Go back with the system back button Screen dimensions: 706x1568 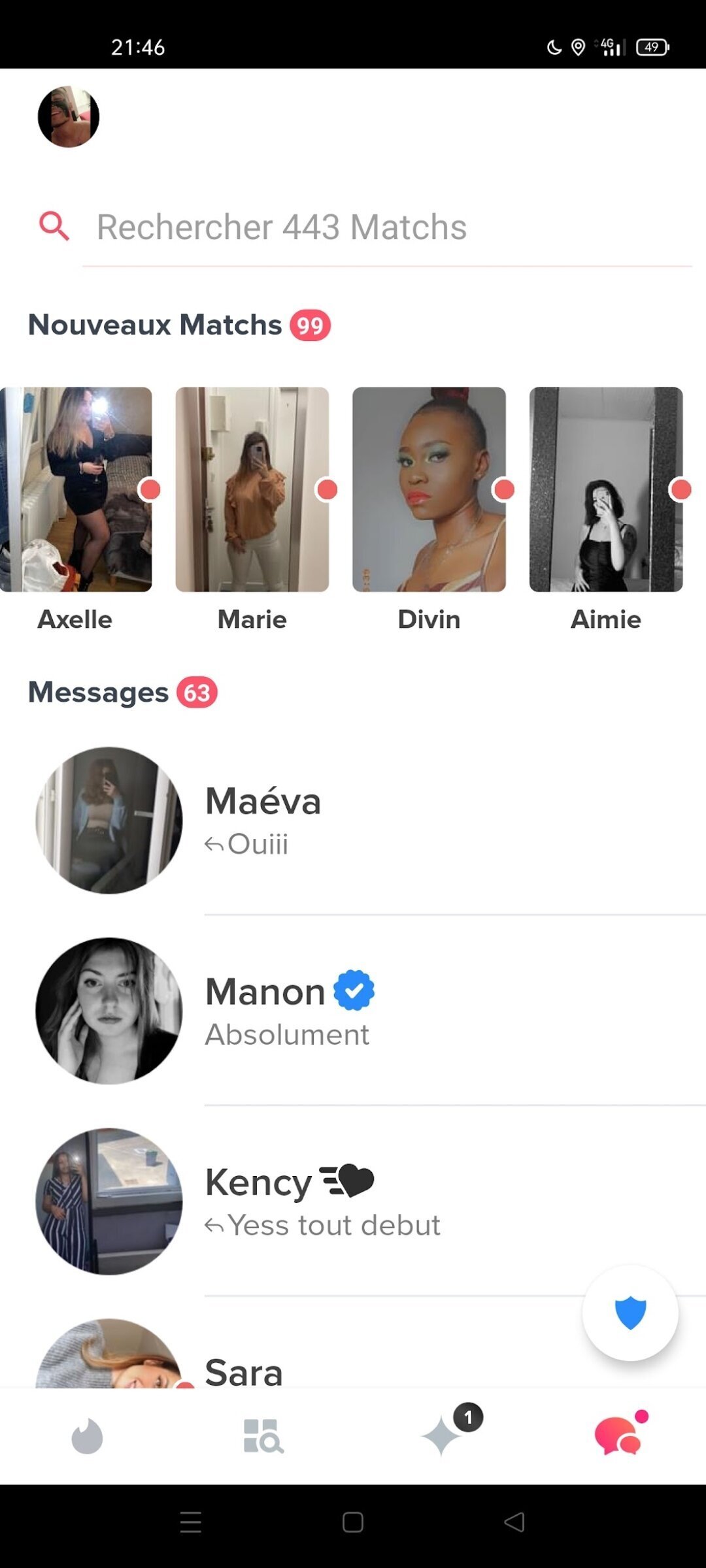click(514, 1522)
